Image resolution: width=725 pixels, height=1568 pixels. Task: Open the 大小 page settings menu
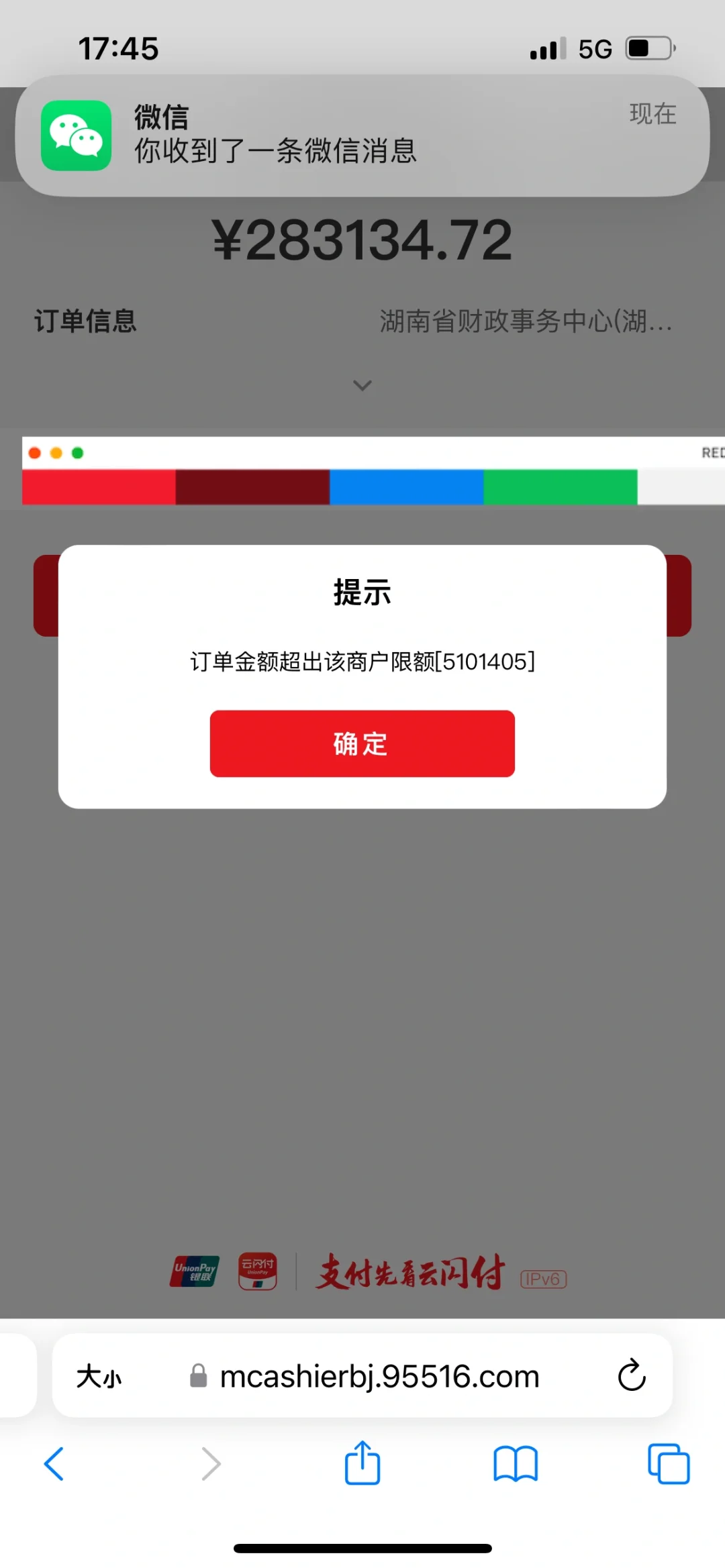tap(99, 1376)
